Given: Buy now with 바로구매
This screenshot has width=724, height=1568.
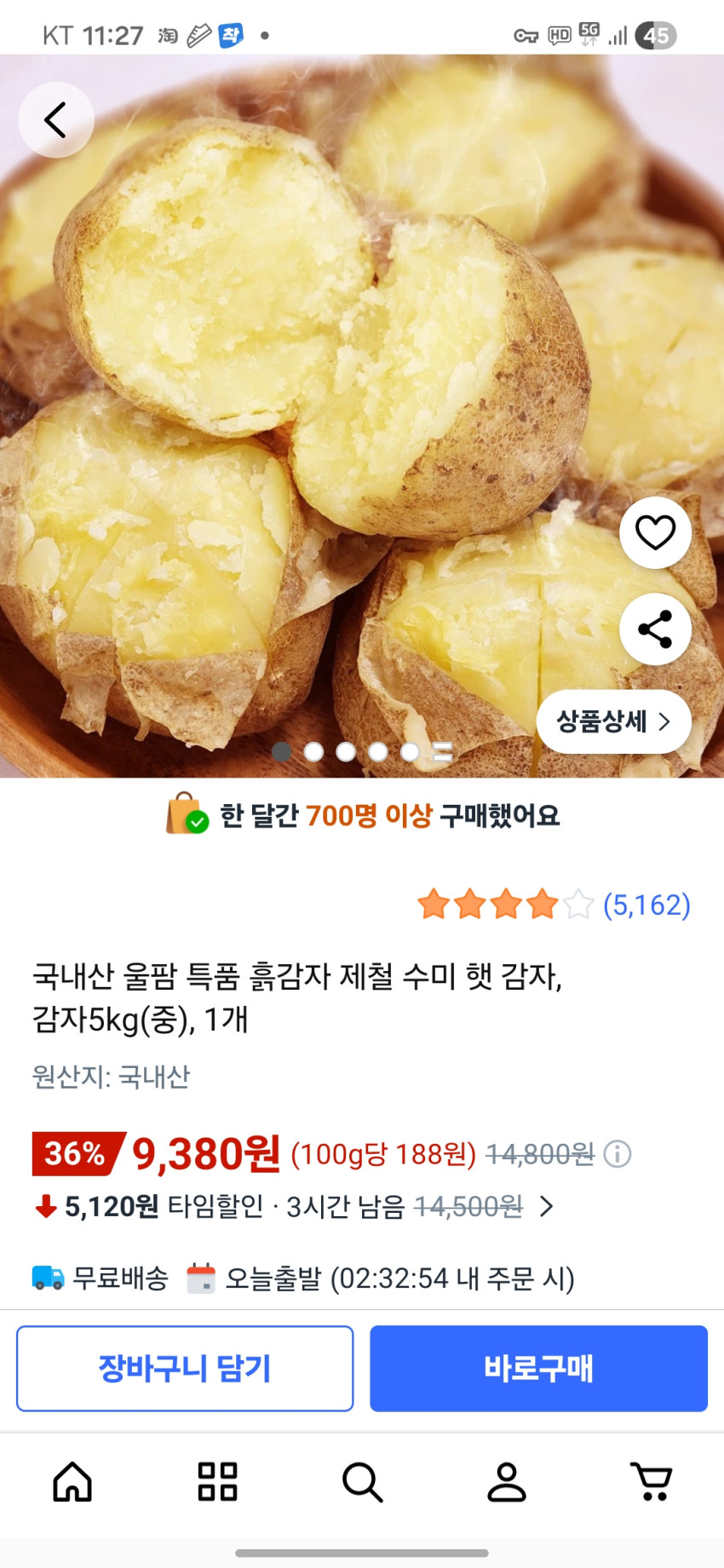Looking at the screenshot, I should (538, 1368).
